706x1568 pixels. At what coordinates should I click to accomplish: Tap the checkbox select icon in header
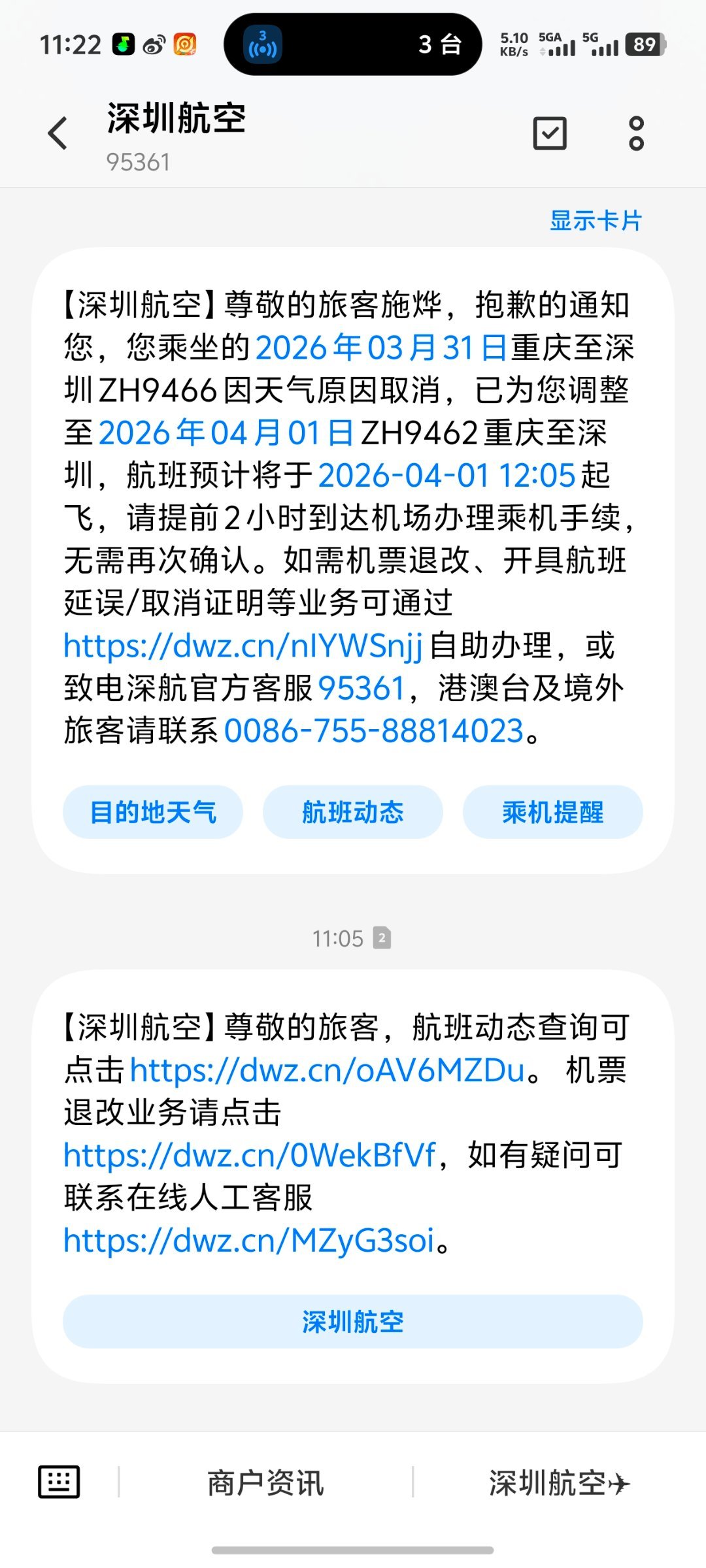551,134
